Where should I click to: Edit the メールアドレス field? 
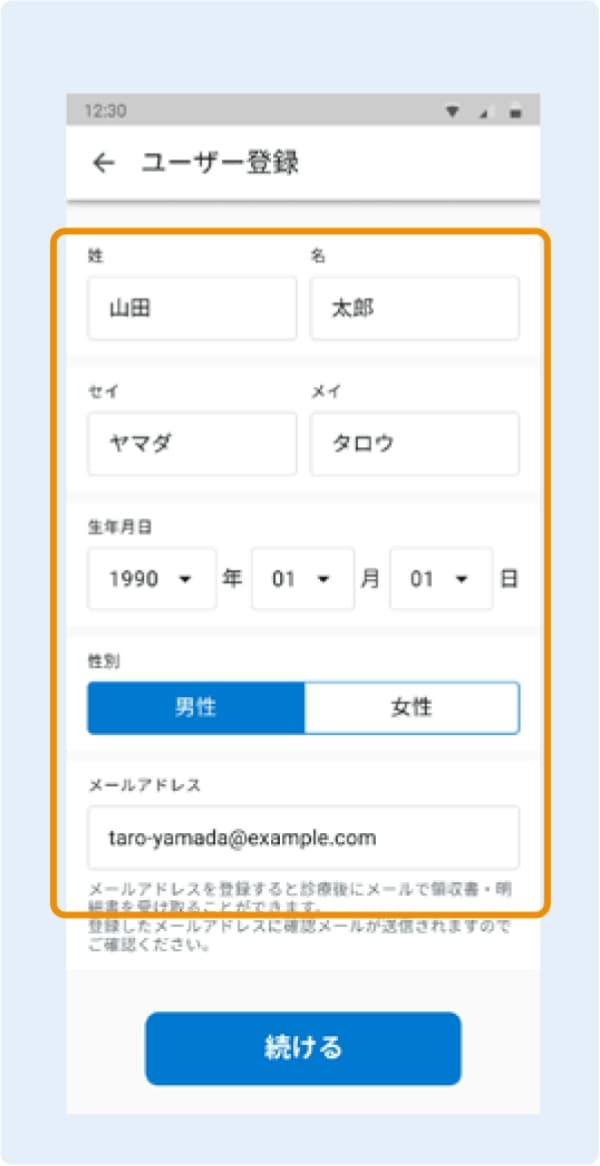tap(303, 838)
